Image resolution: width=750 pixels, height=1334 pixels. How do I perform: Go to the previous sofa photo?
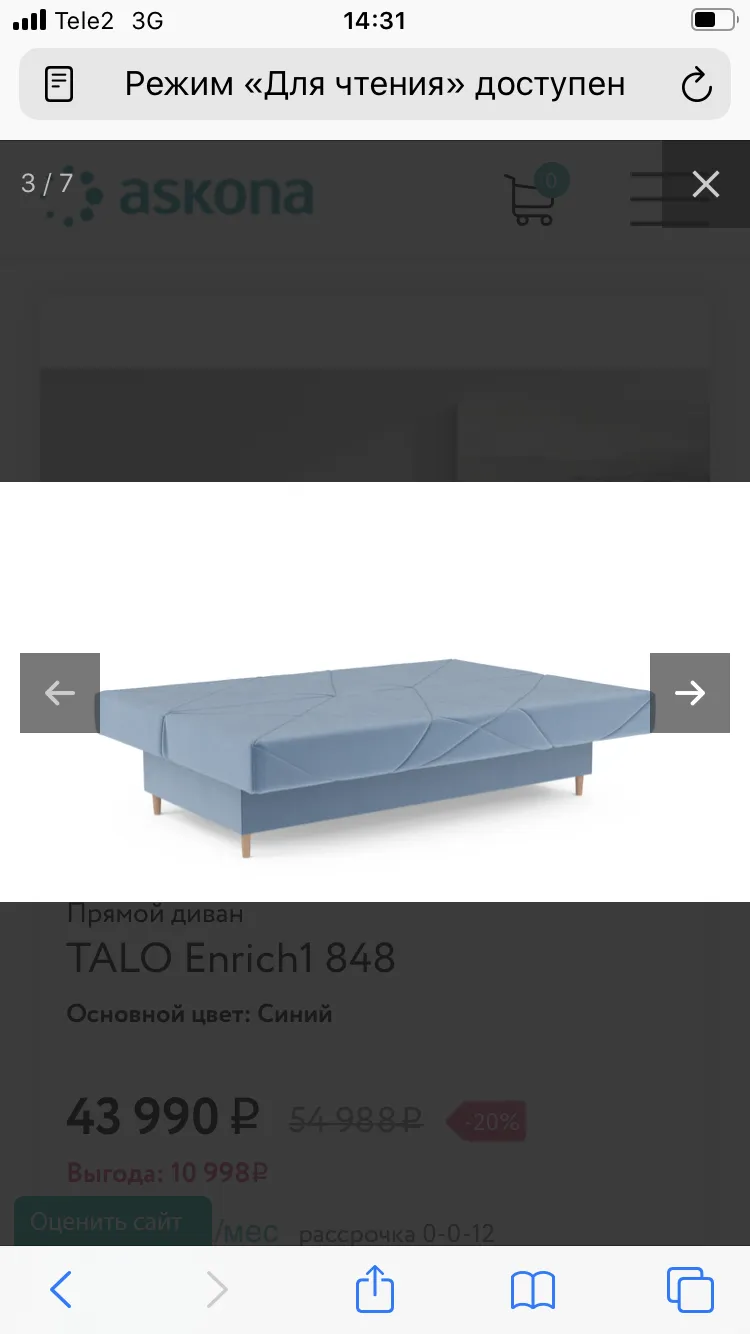coord(60,693)
